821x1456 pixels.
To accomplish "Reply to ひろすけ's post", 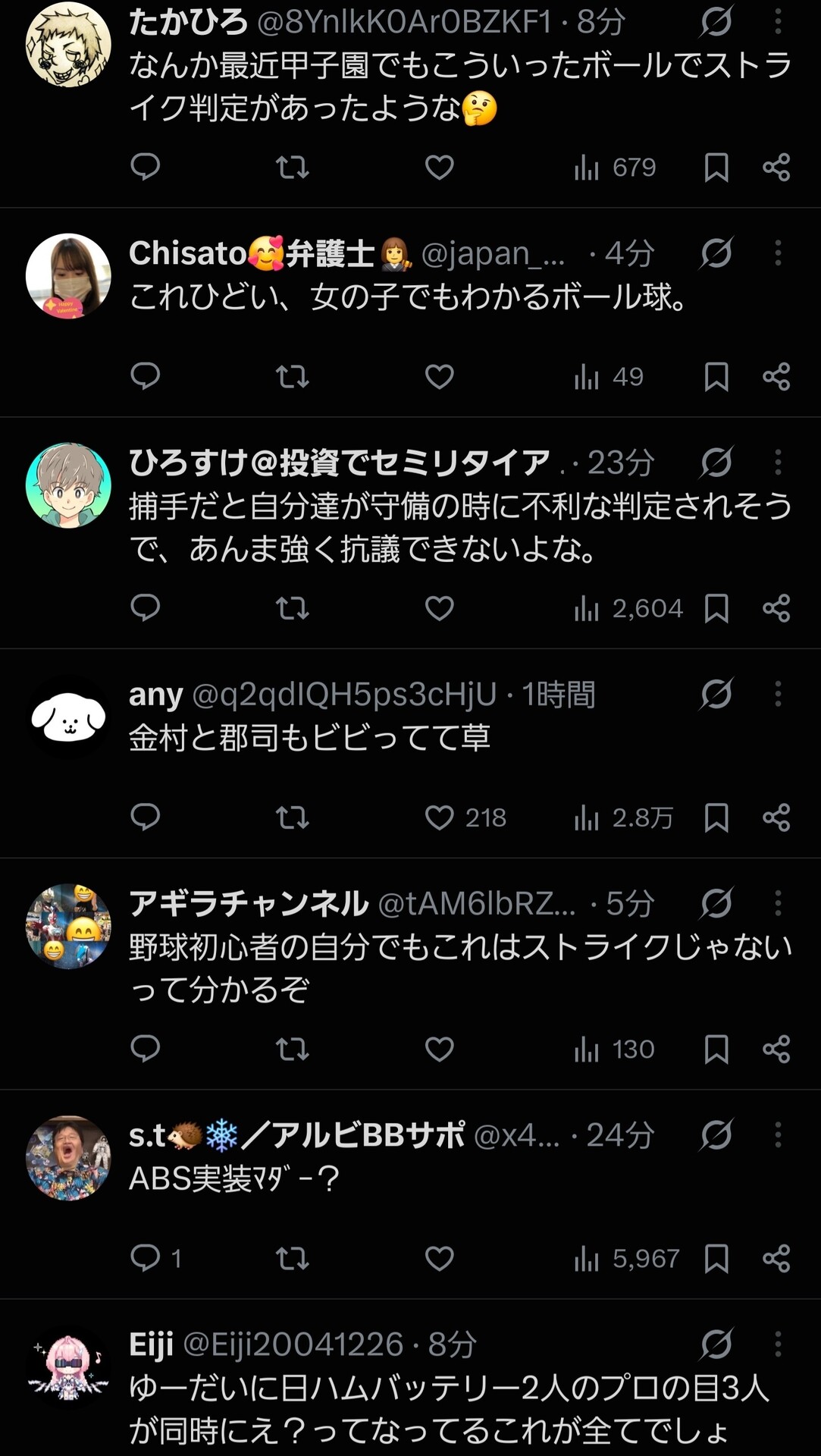I will tap(145, 608).
